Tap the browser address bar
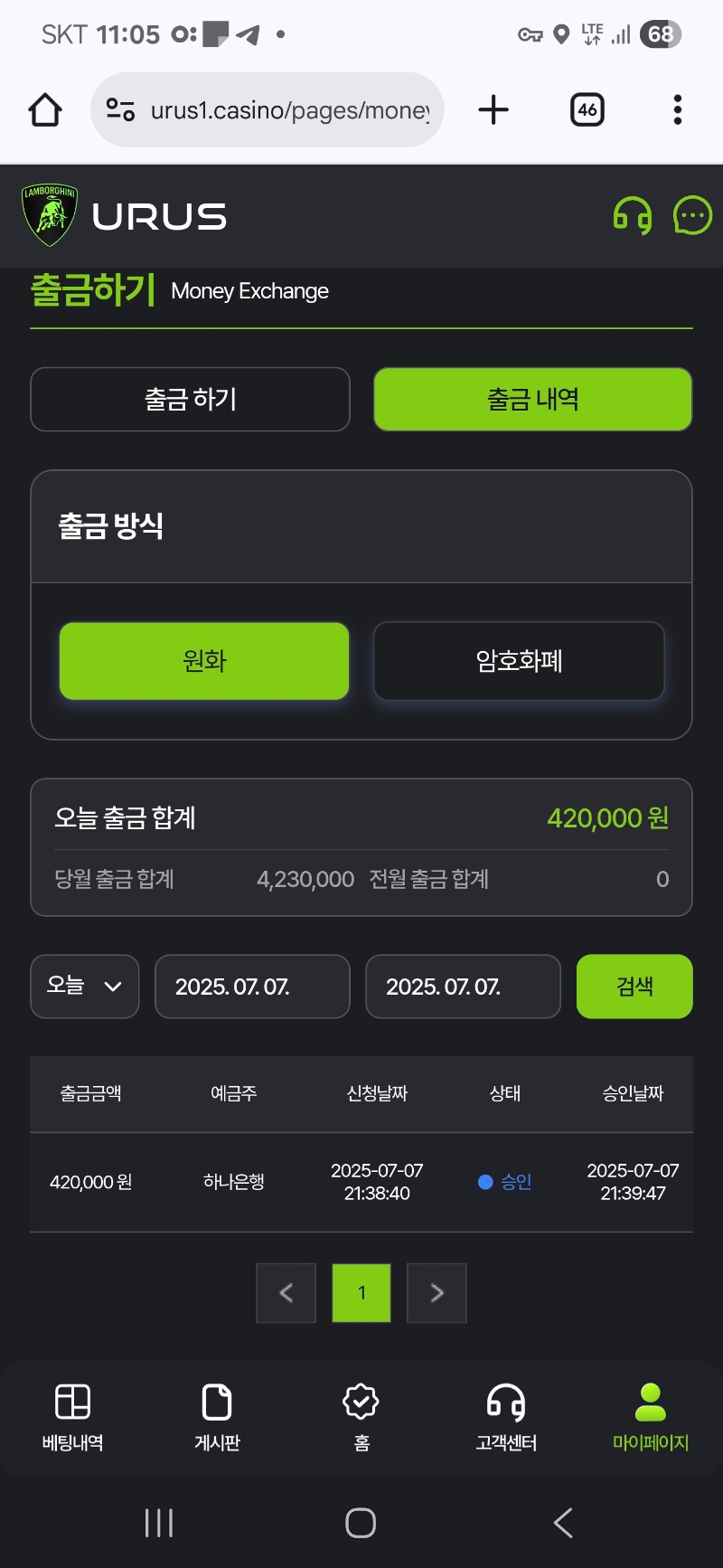 coord(268,110)
